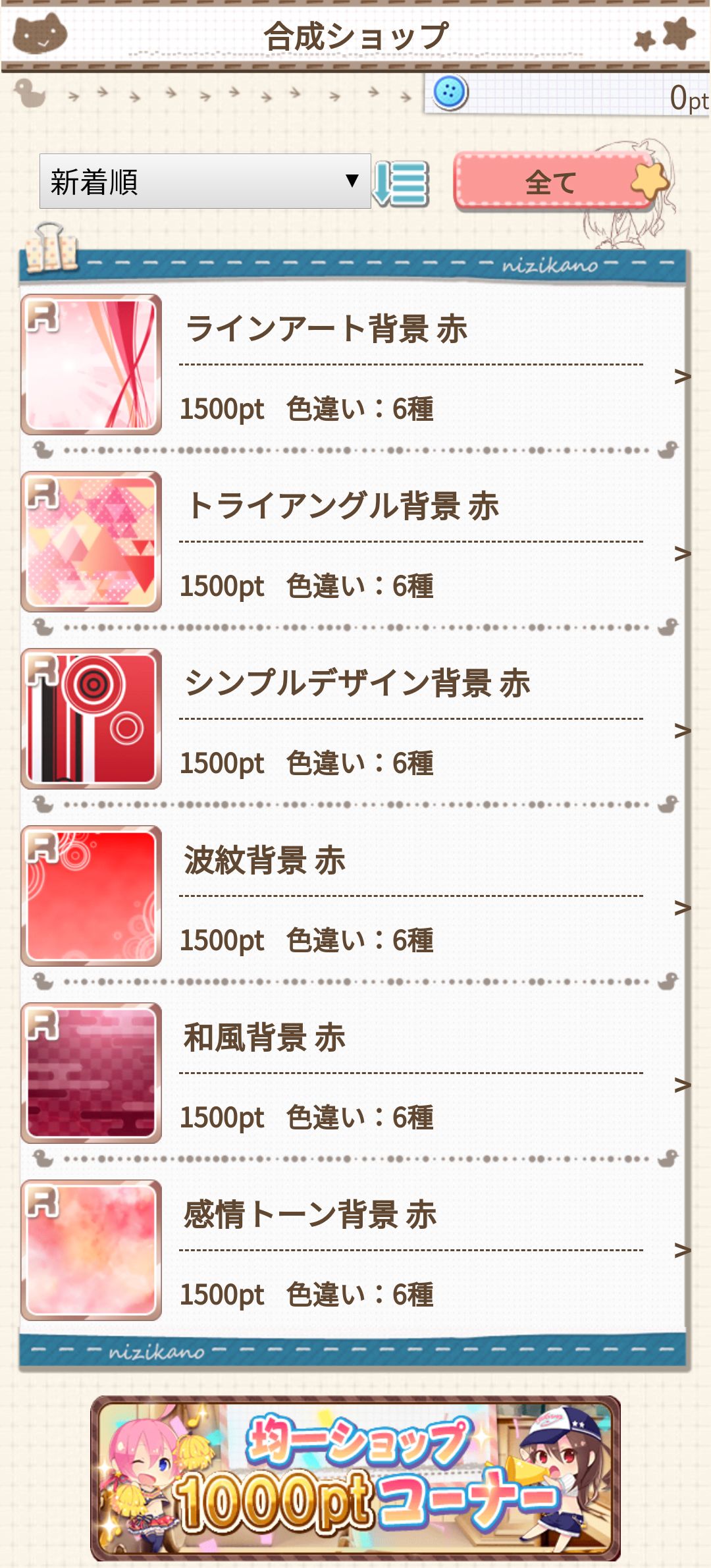The image size is (711, 1568).
Task: Expand the トライアングル背景 赤 item chevron
Action: 681,553
